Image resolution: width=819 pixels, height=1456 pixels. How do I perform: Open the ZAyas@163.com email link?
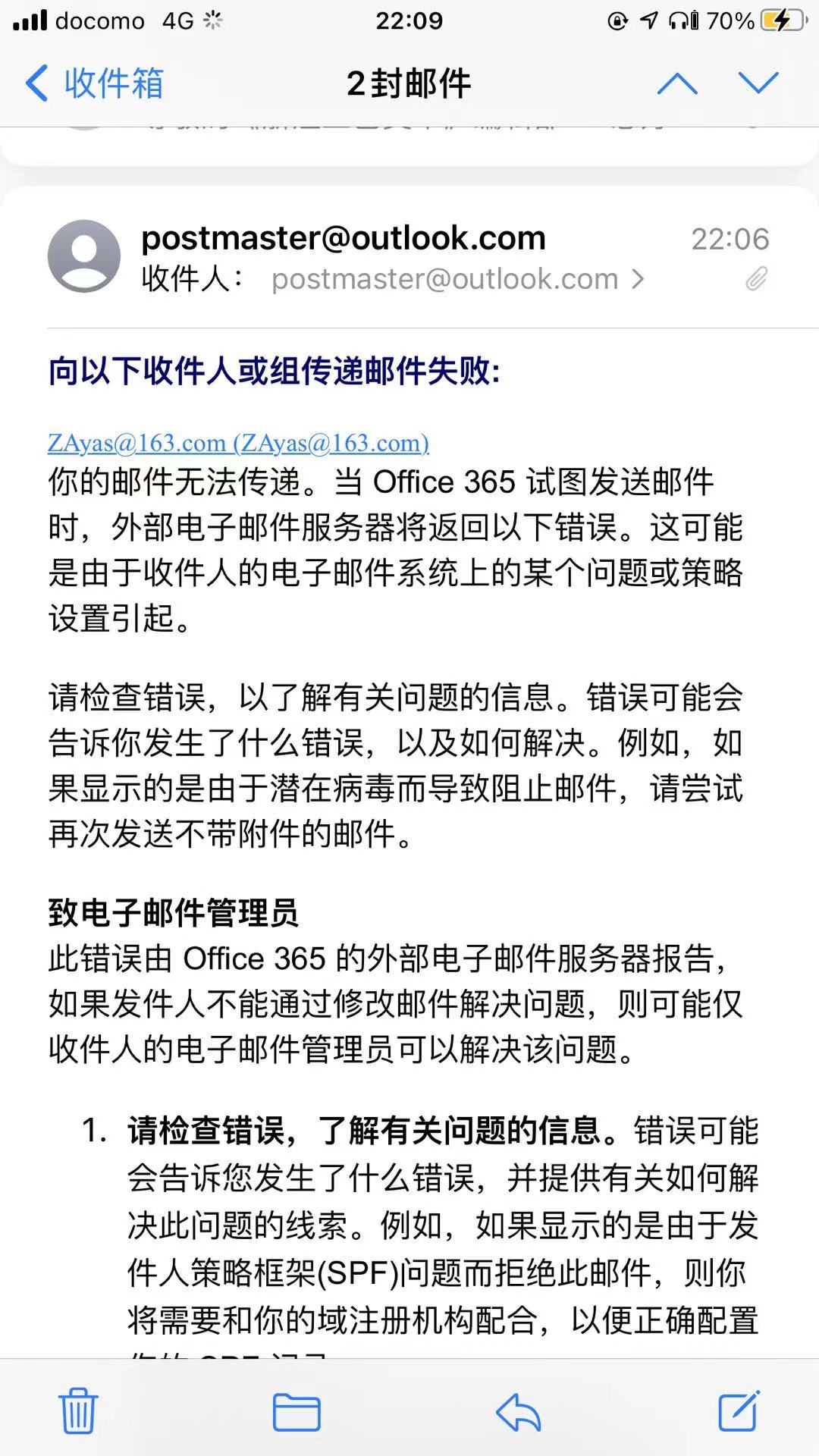tap(238, 443)
